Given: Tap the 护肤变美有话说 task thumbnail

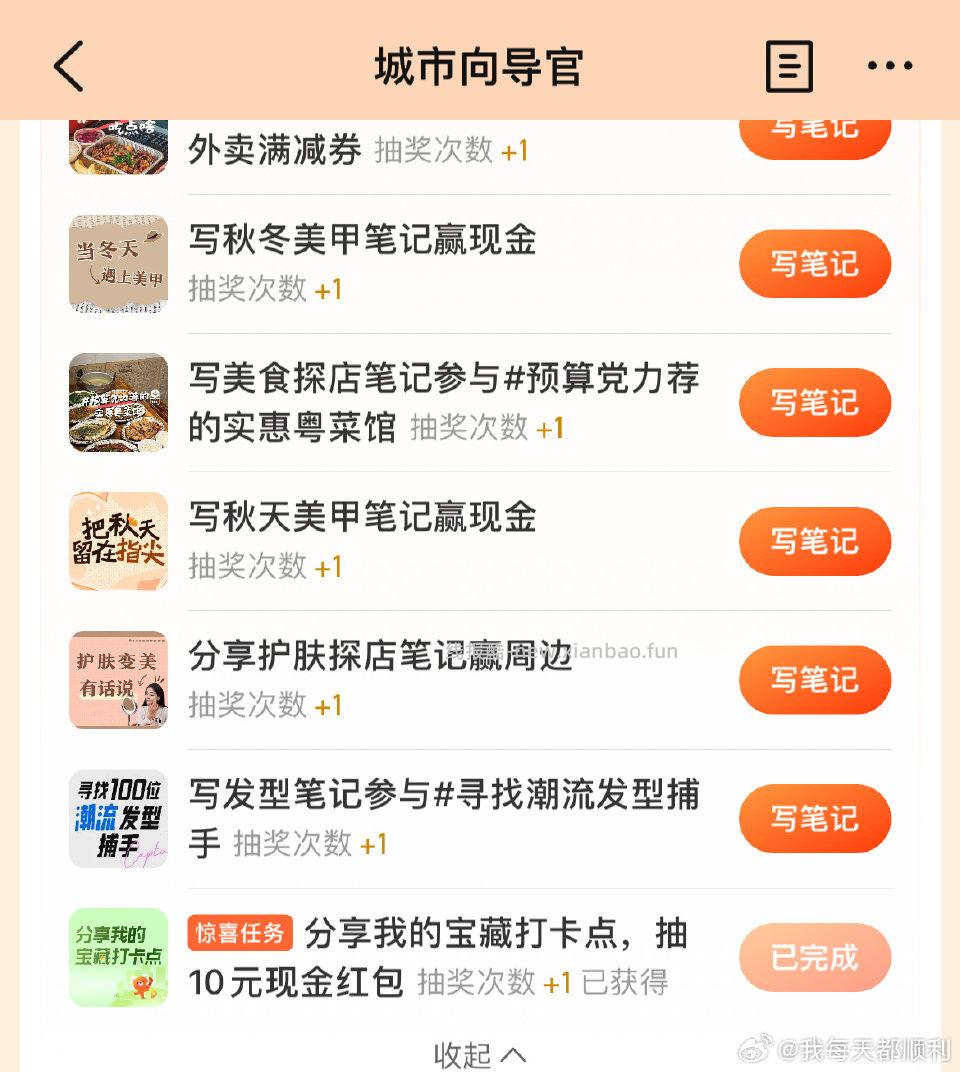Looking at the screenshot, I should 118,680.
